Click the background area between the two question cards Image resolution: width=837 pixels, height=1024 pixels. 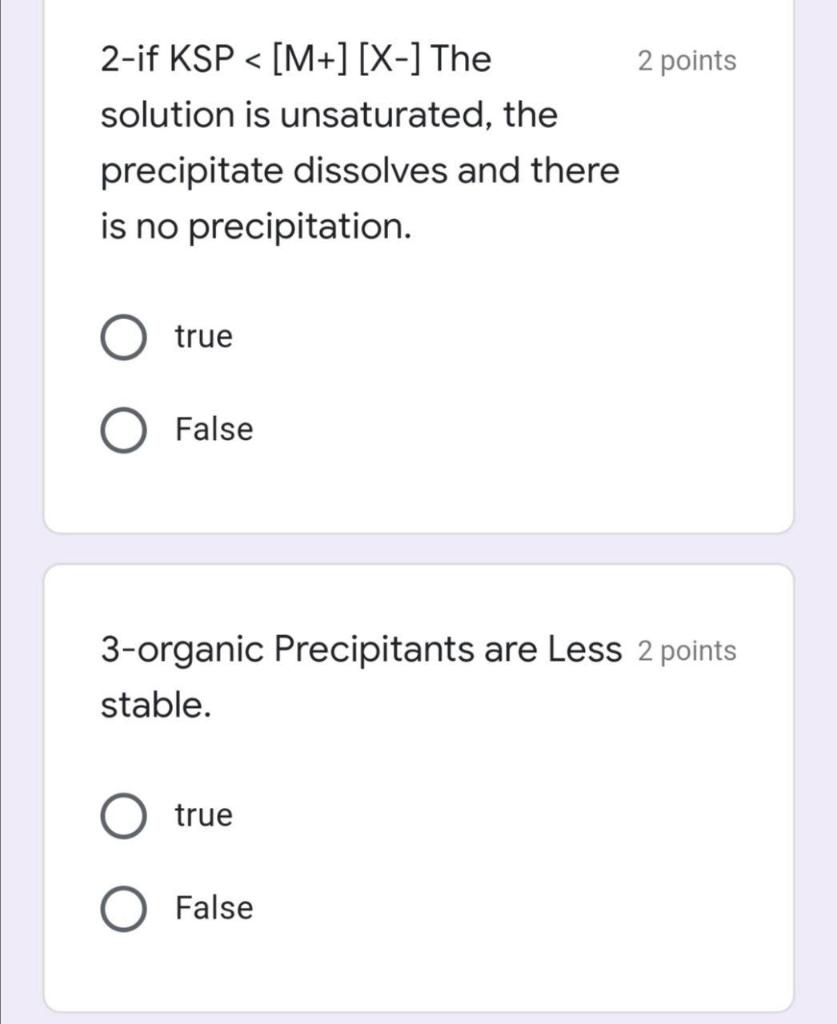(418, 548)
